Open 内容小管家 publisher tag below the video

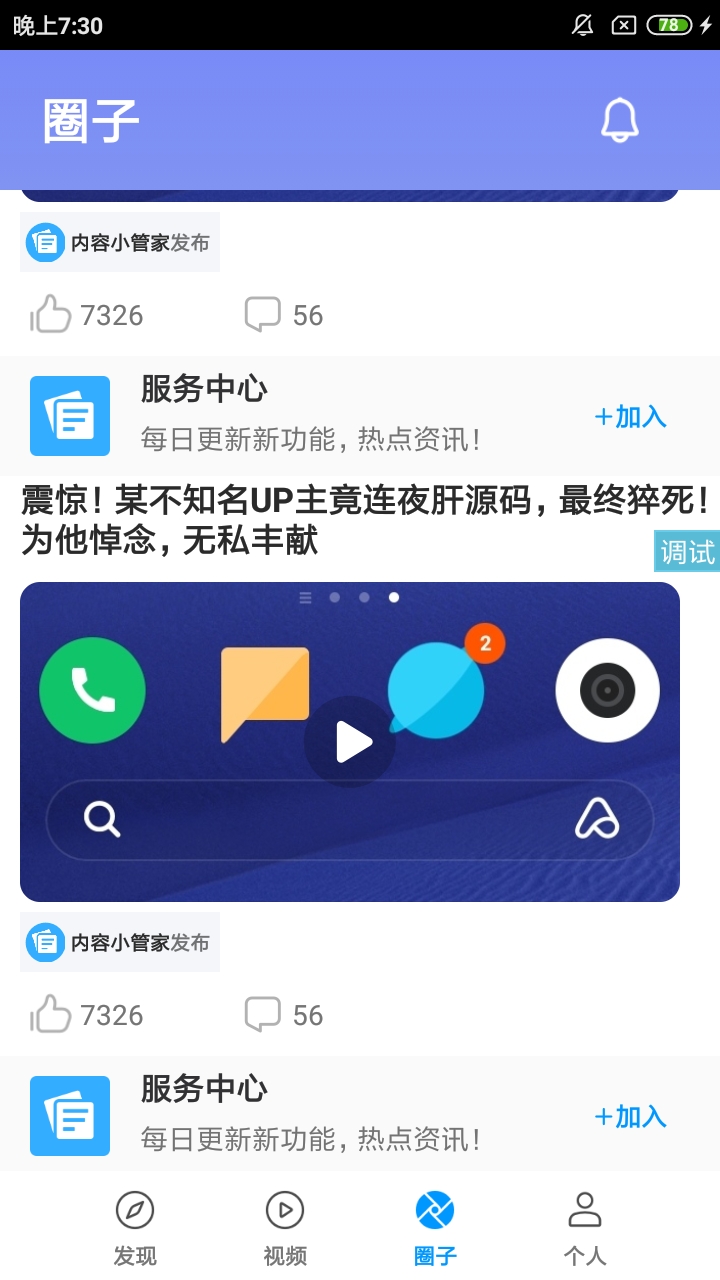[x=120, y=942]
